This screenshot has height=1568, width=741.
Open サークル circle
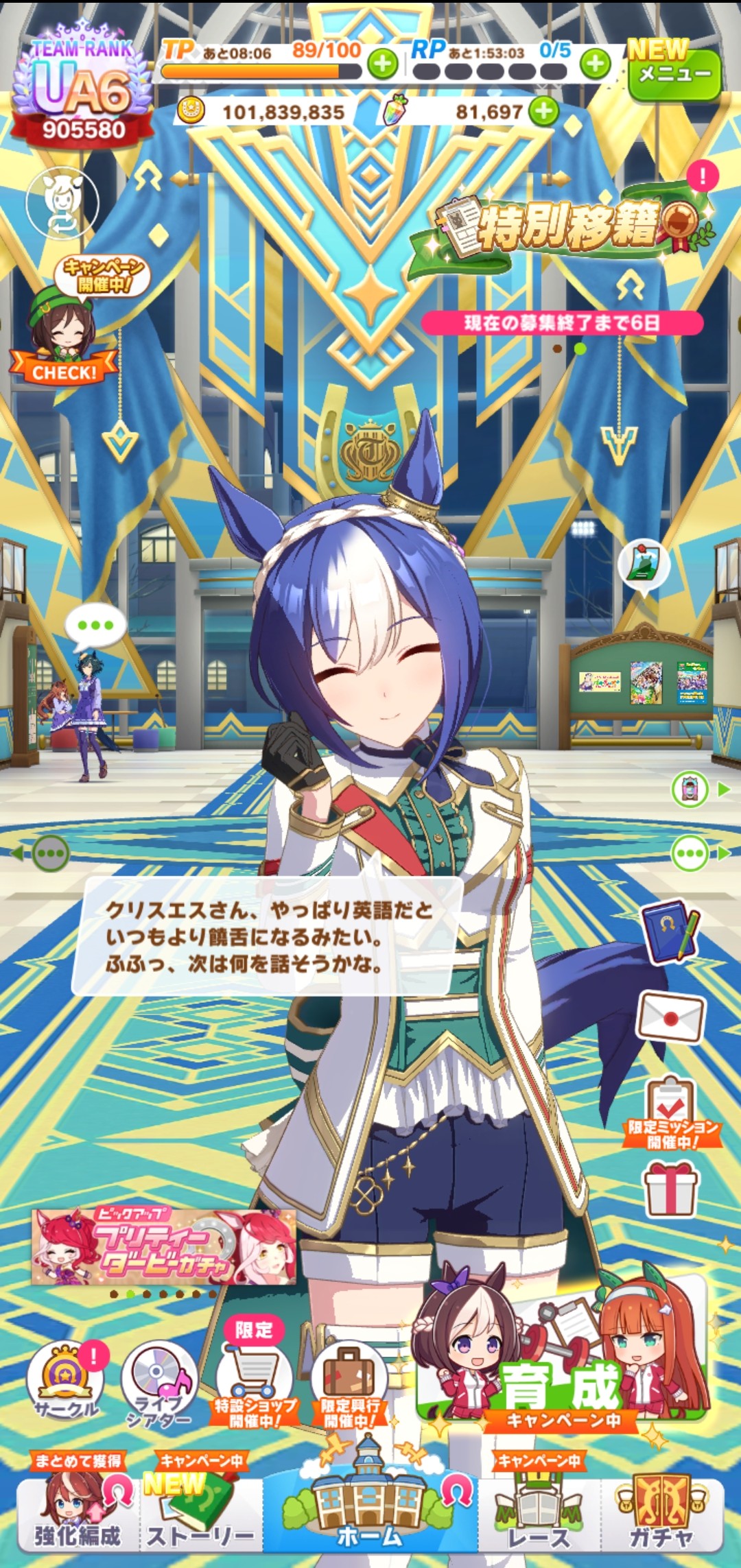(x=66, y=1380)
